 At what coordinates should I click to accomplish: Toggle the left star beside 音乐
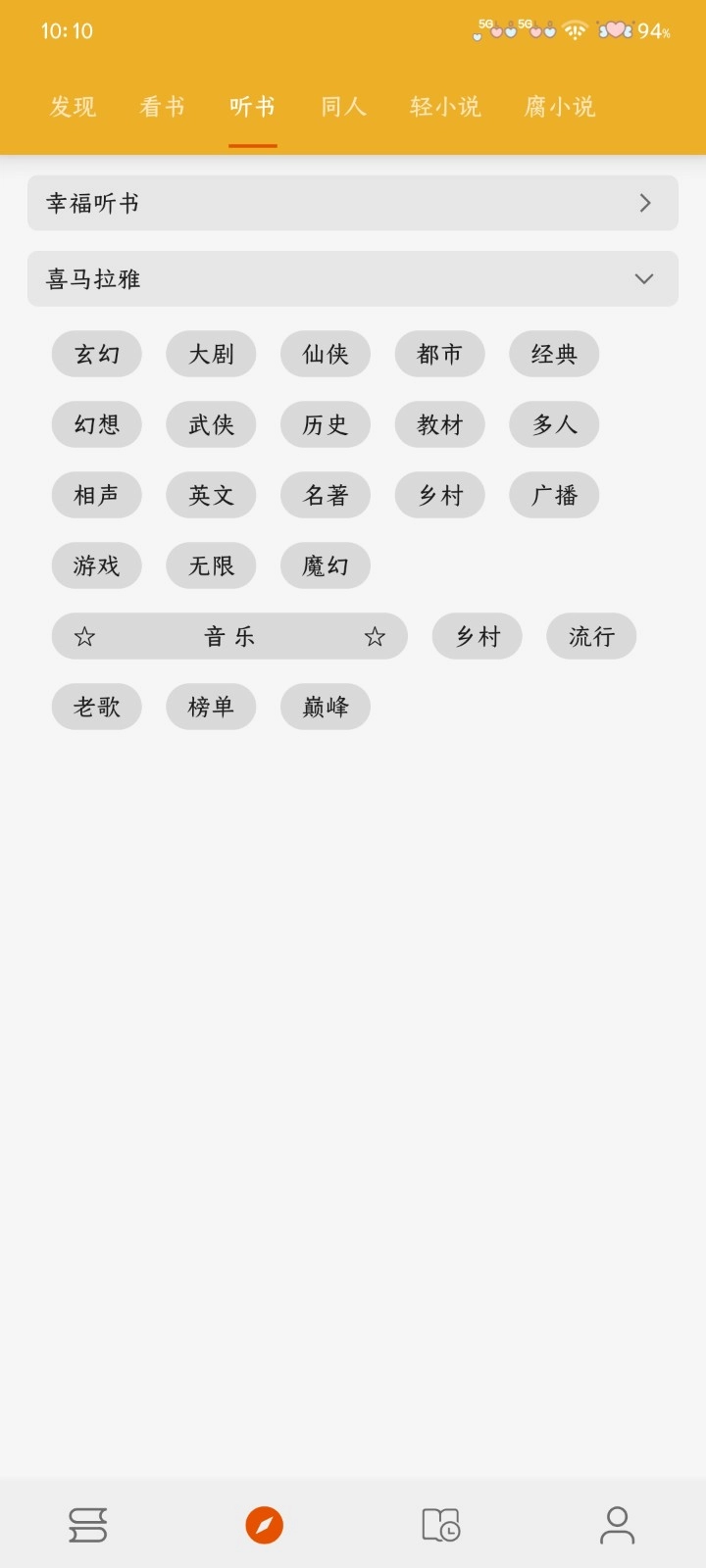coord(84,636)
